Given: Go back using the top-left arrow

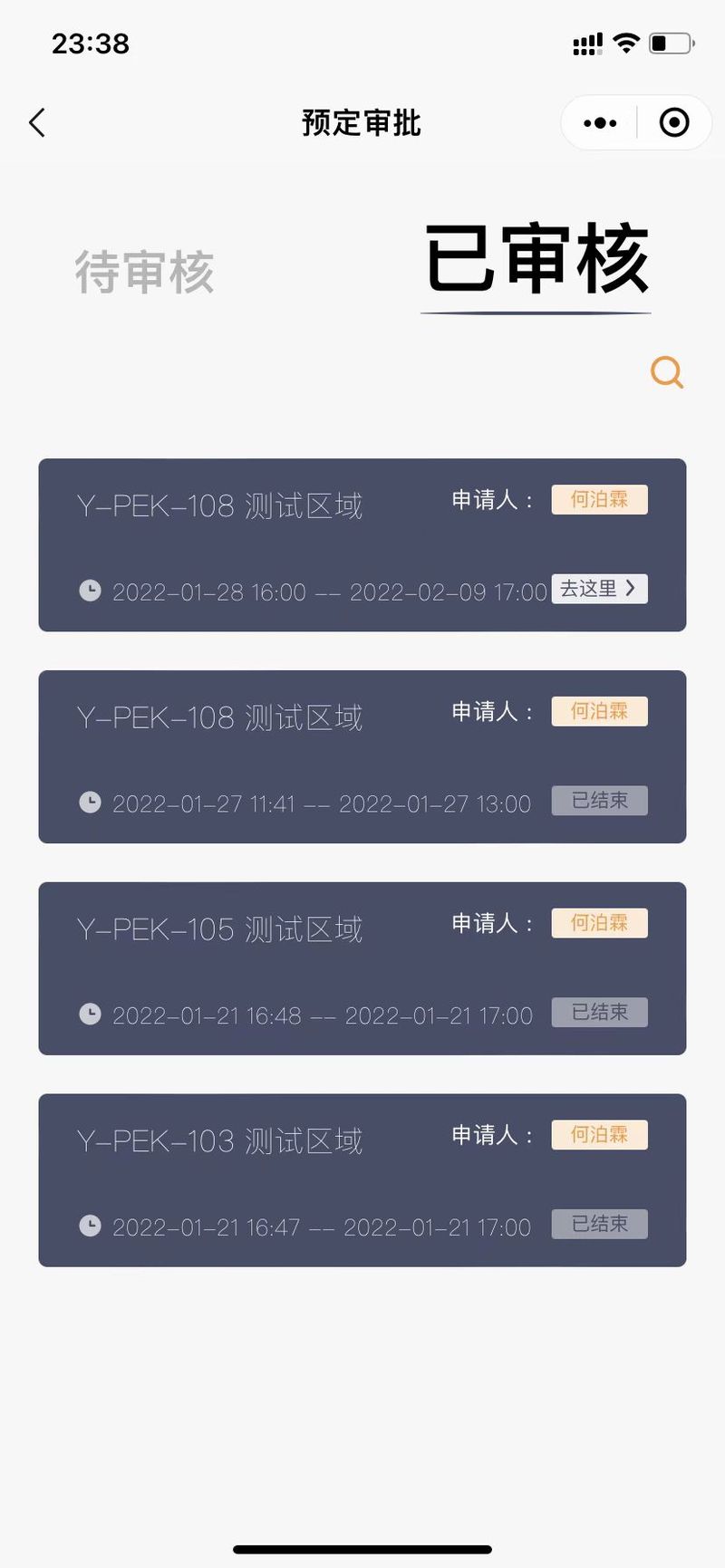Looking at the screenshot, I should [x=36, y=122].
